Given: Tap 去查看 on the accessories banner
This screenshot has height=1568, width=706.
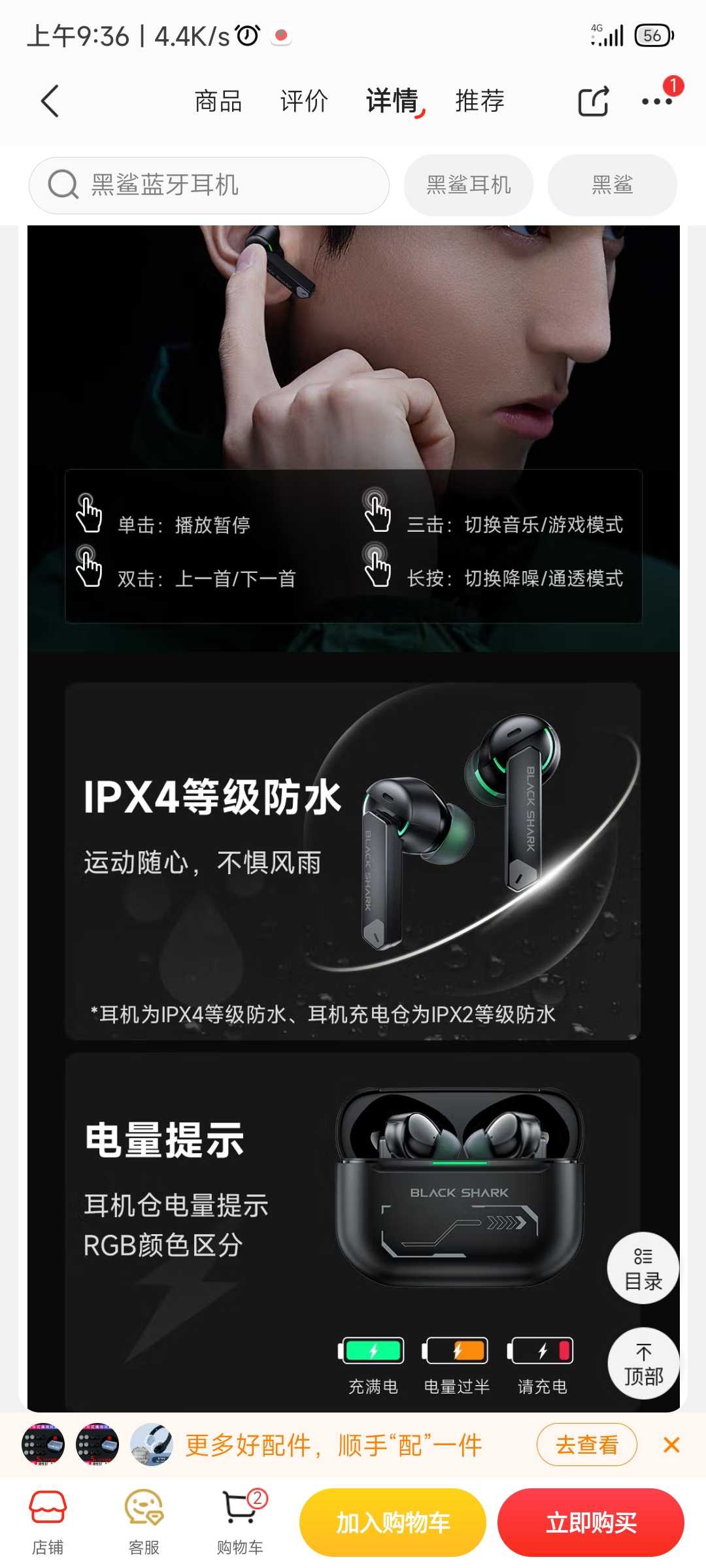Looking at the screenshot, I should [x=586, y=1445].
